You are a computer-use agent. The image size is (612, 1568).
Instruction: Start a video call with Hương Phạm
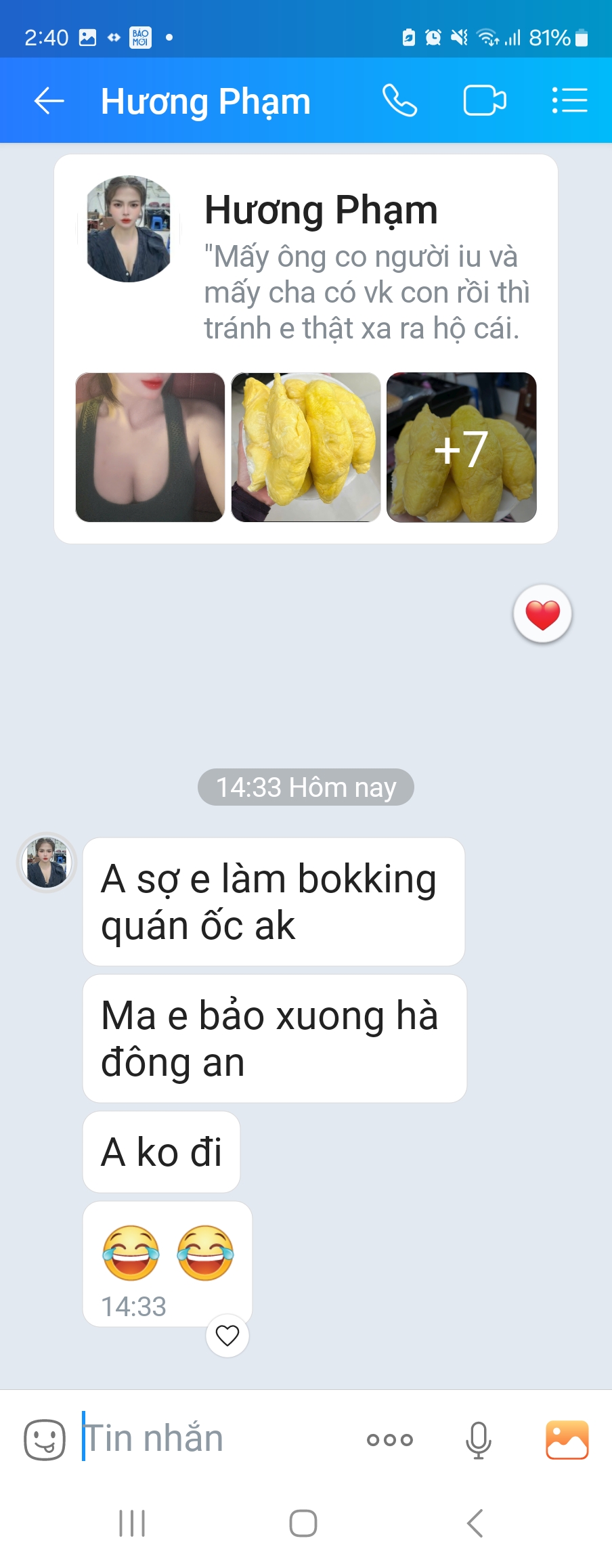tap(484, 102)
